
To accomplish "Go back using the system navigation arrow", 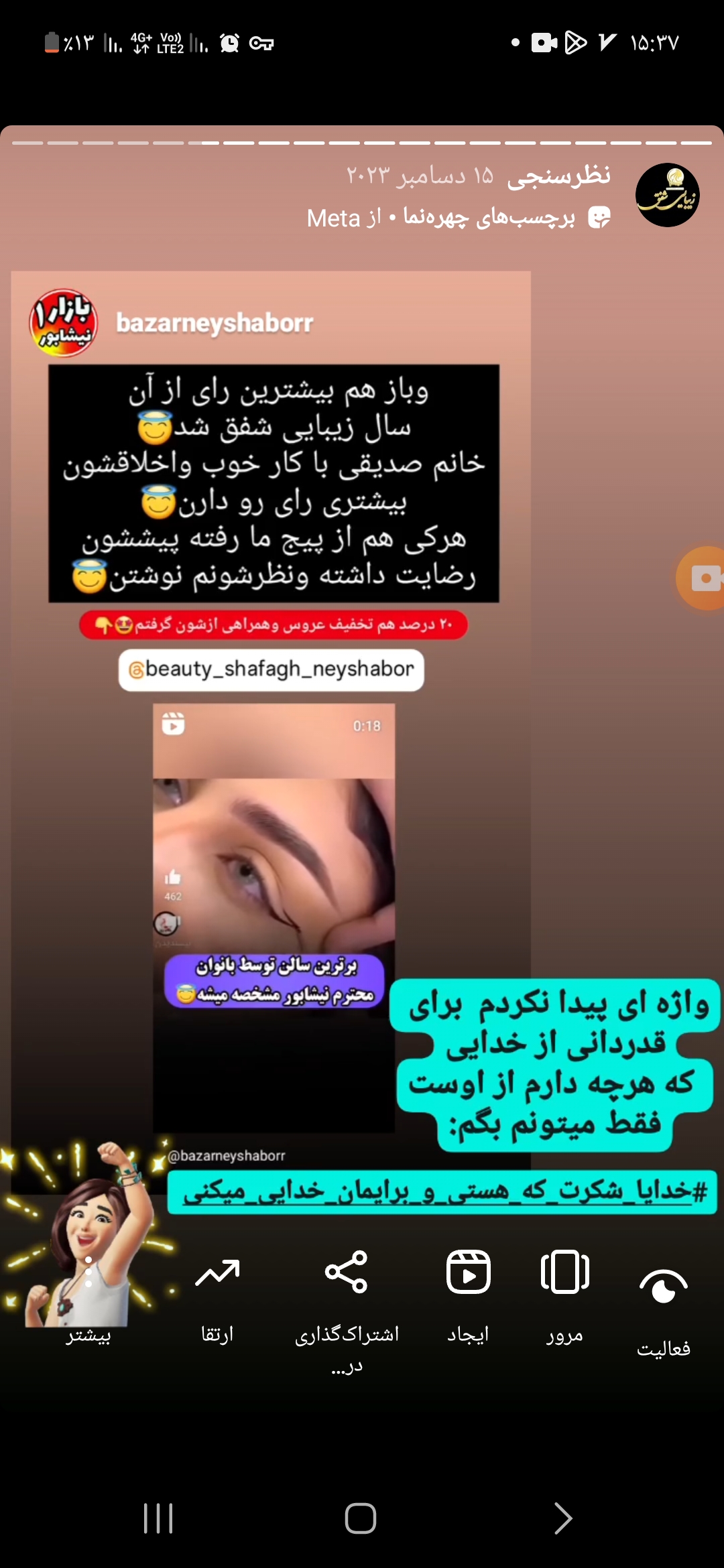I will point(563,1518).
